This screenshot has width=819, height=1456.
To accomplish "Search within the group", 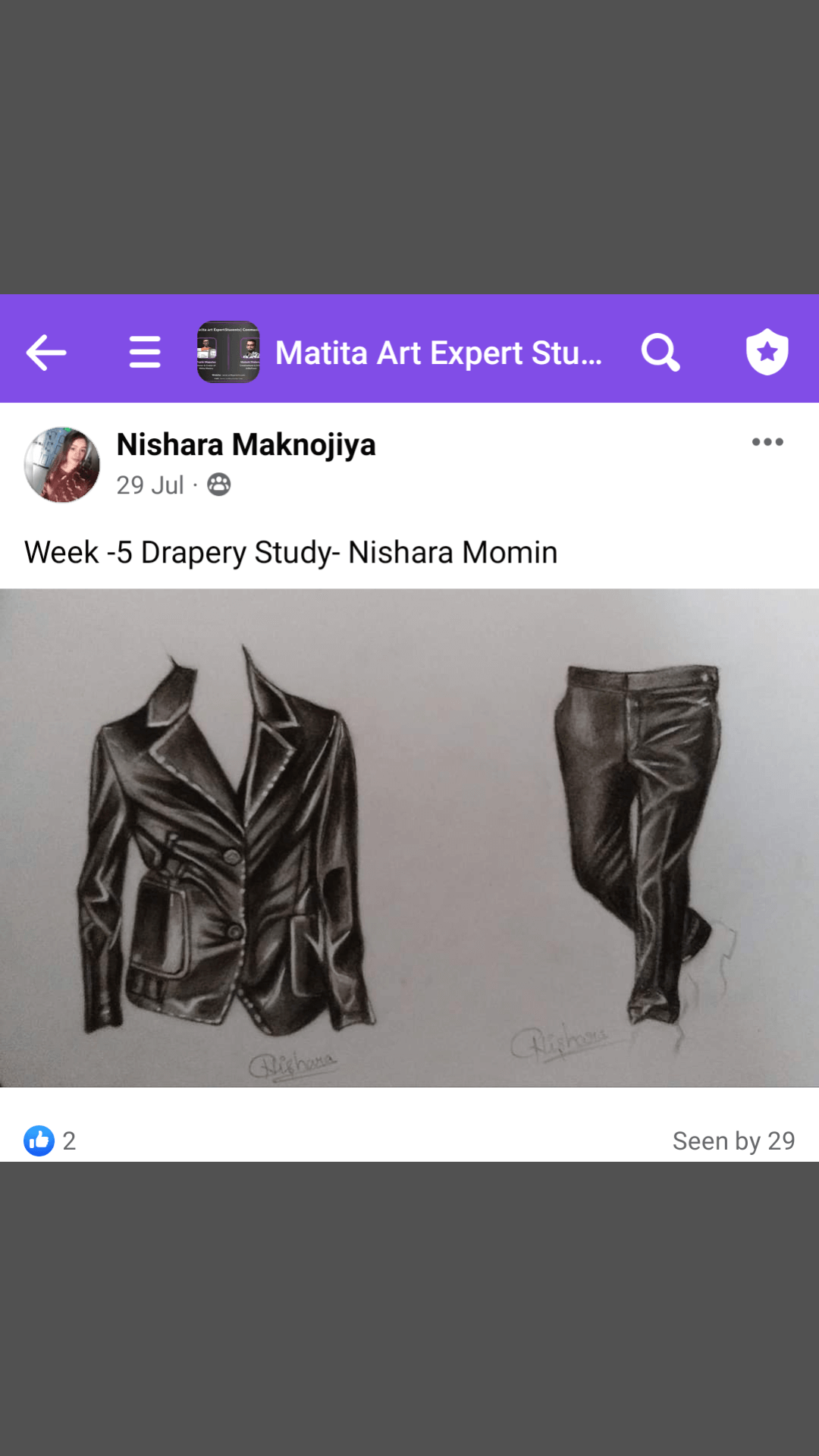I will pyautogui.click(x=661, y=353).
